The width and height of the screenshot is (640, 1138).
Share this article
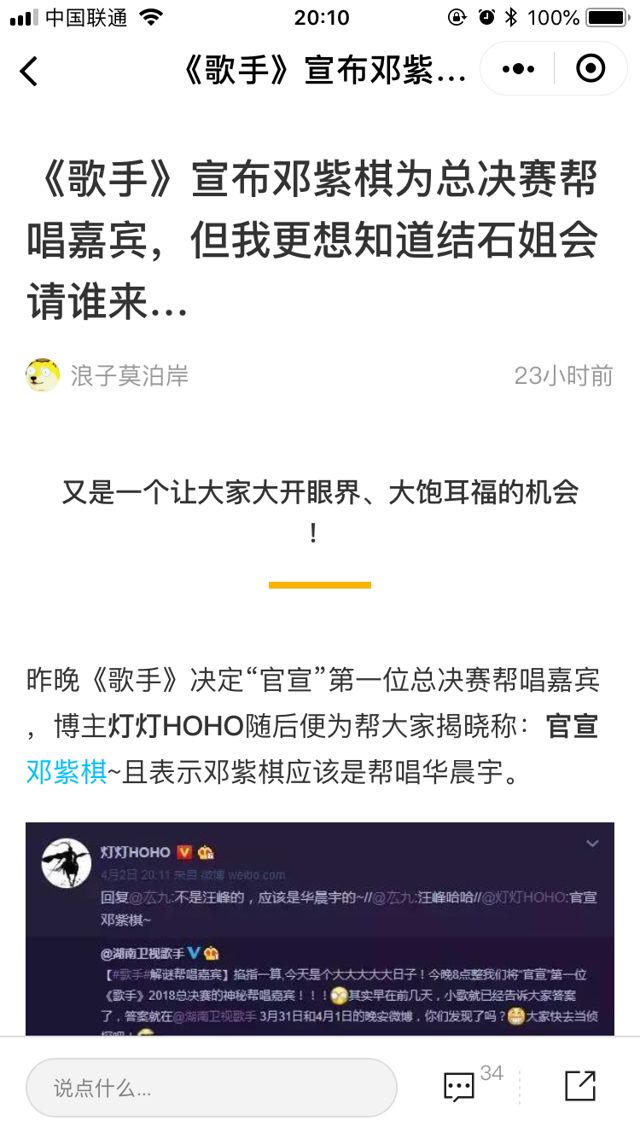coord(580,1086)
